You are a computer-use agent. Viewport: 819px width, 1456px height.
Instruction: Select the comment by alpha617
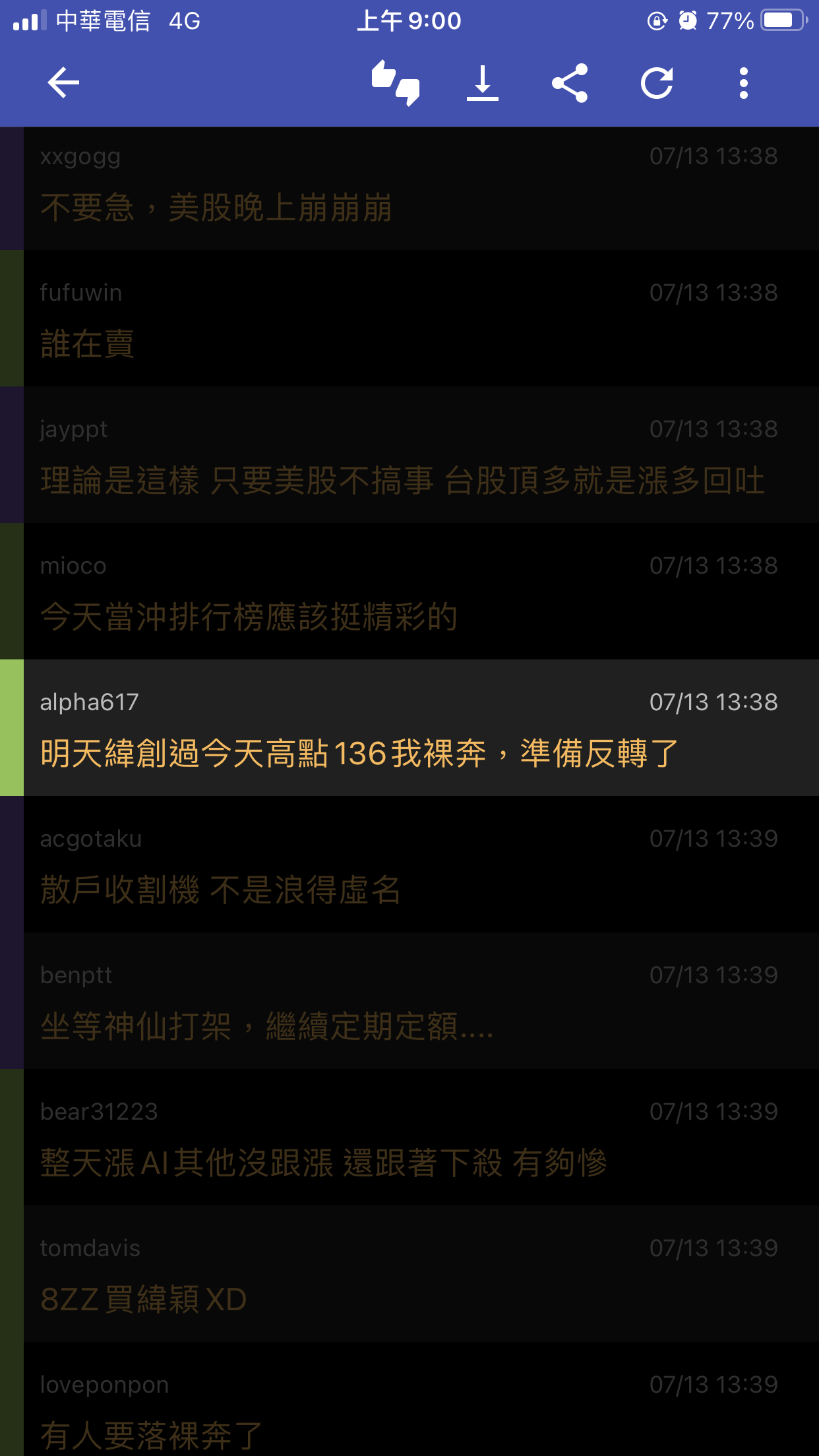tap(409, 728)
